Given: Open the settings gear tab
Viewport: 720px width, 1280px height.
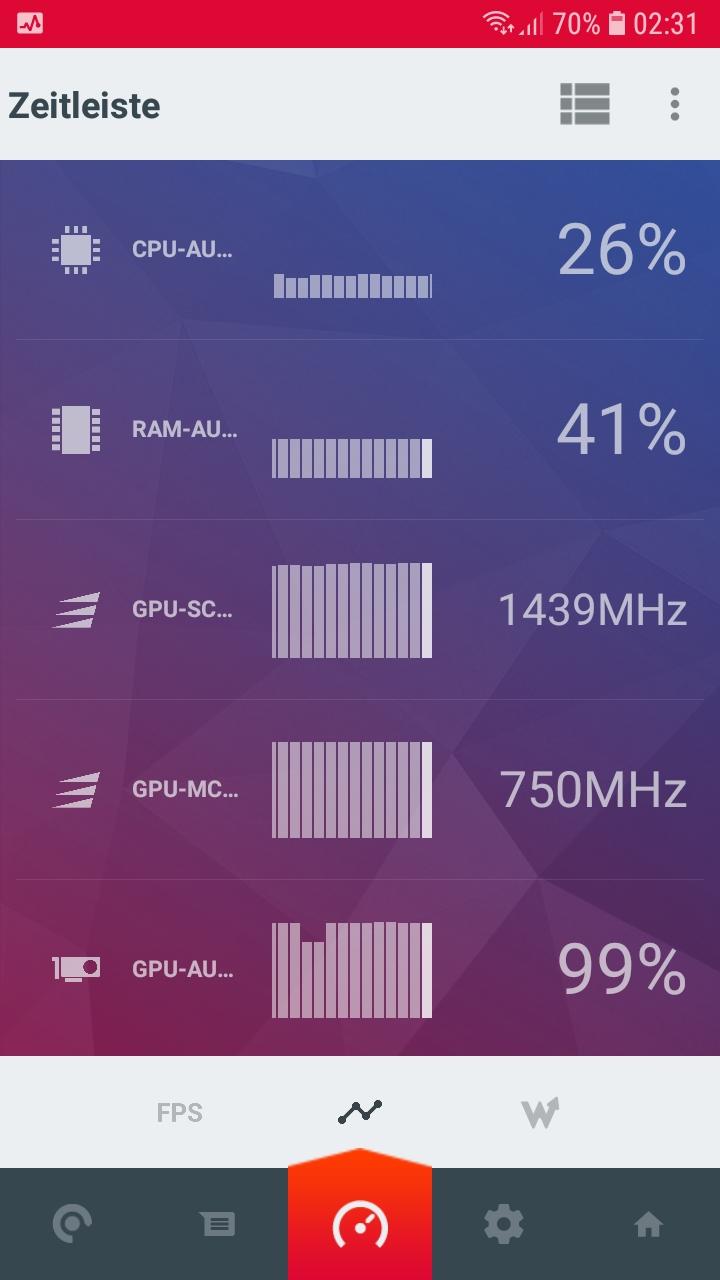Looking at the screenshot, I should pos(504,1224).
